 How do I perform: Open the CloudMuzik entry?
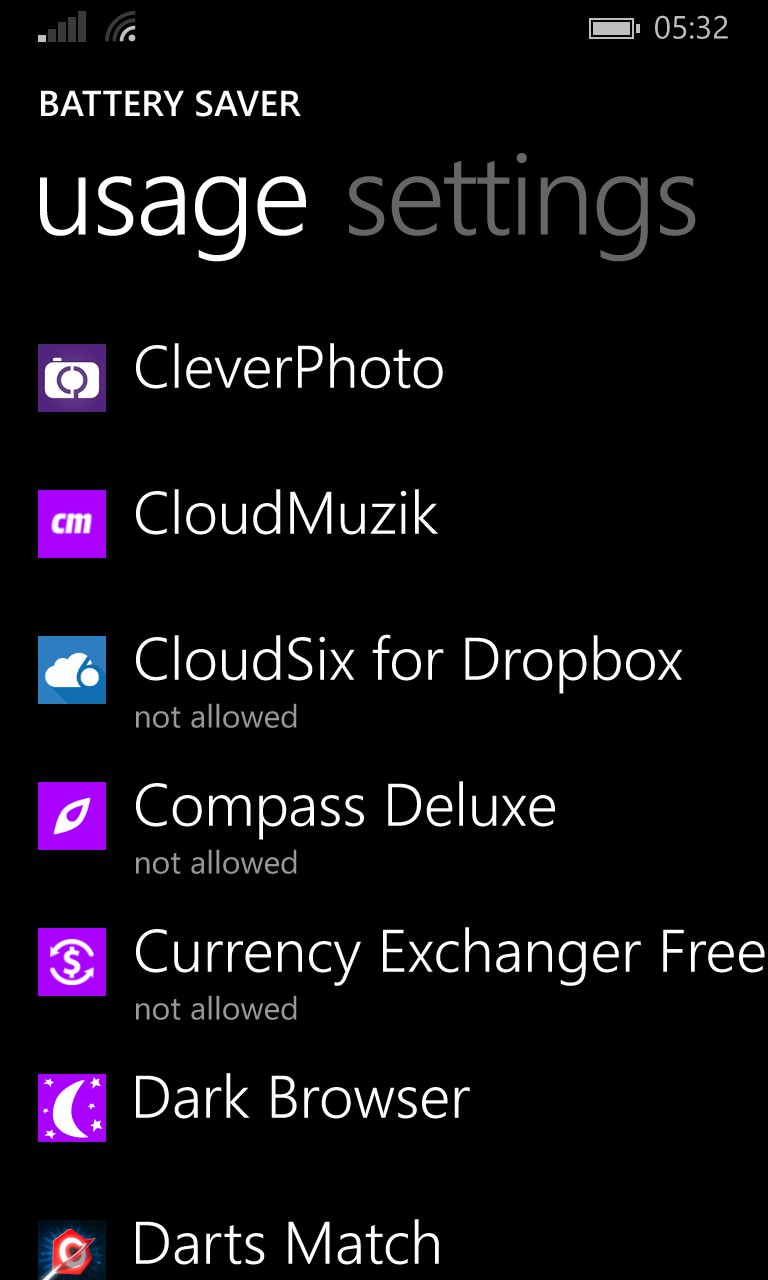coord(384,523)
